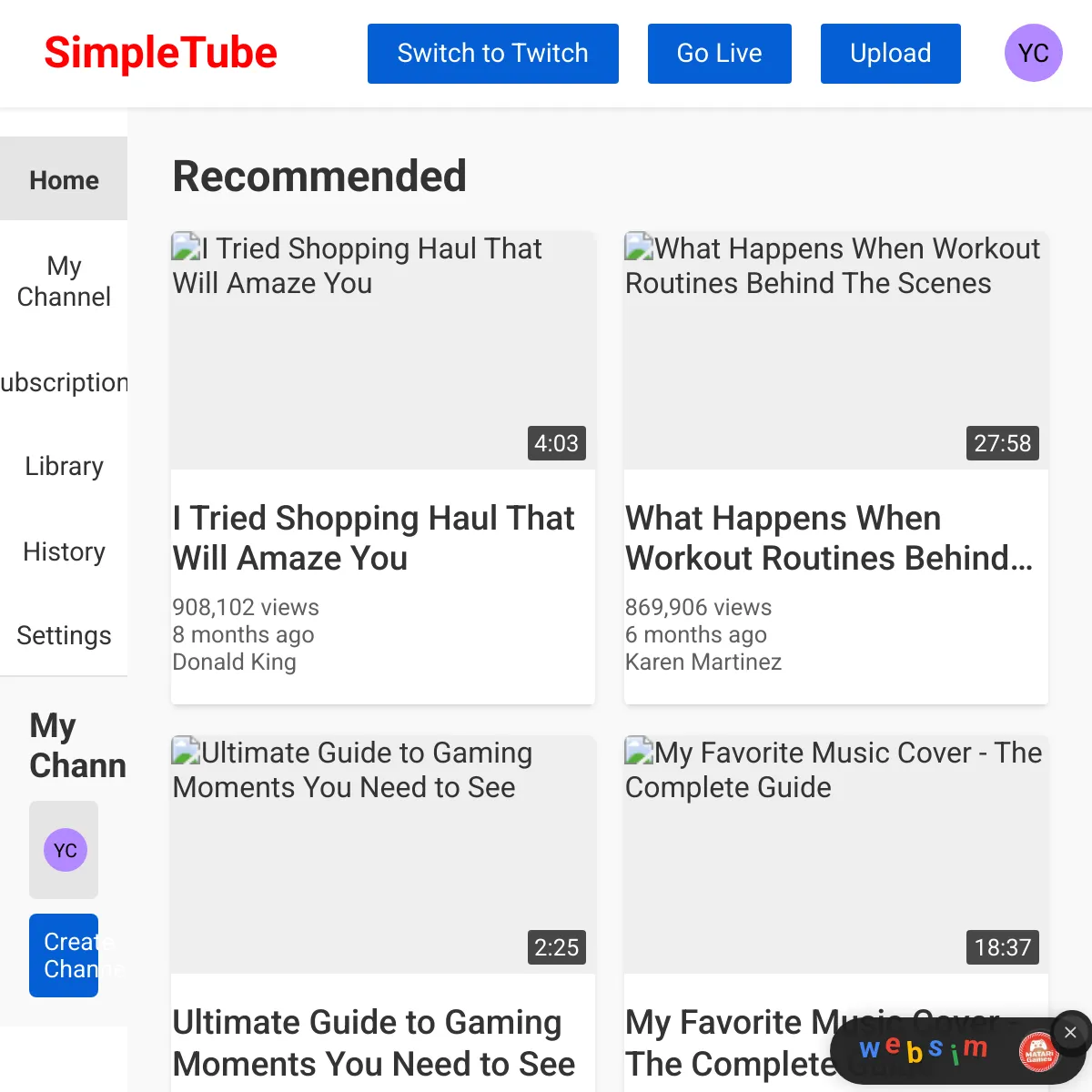Dismiss the websim overlay badge
Screen dimensions: 1092x1092
1070,1032
